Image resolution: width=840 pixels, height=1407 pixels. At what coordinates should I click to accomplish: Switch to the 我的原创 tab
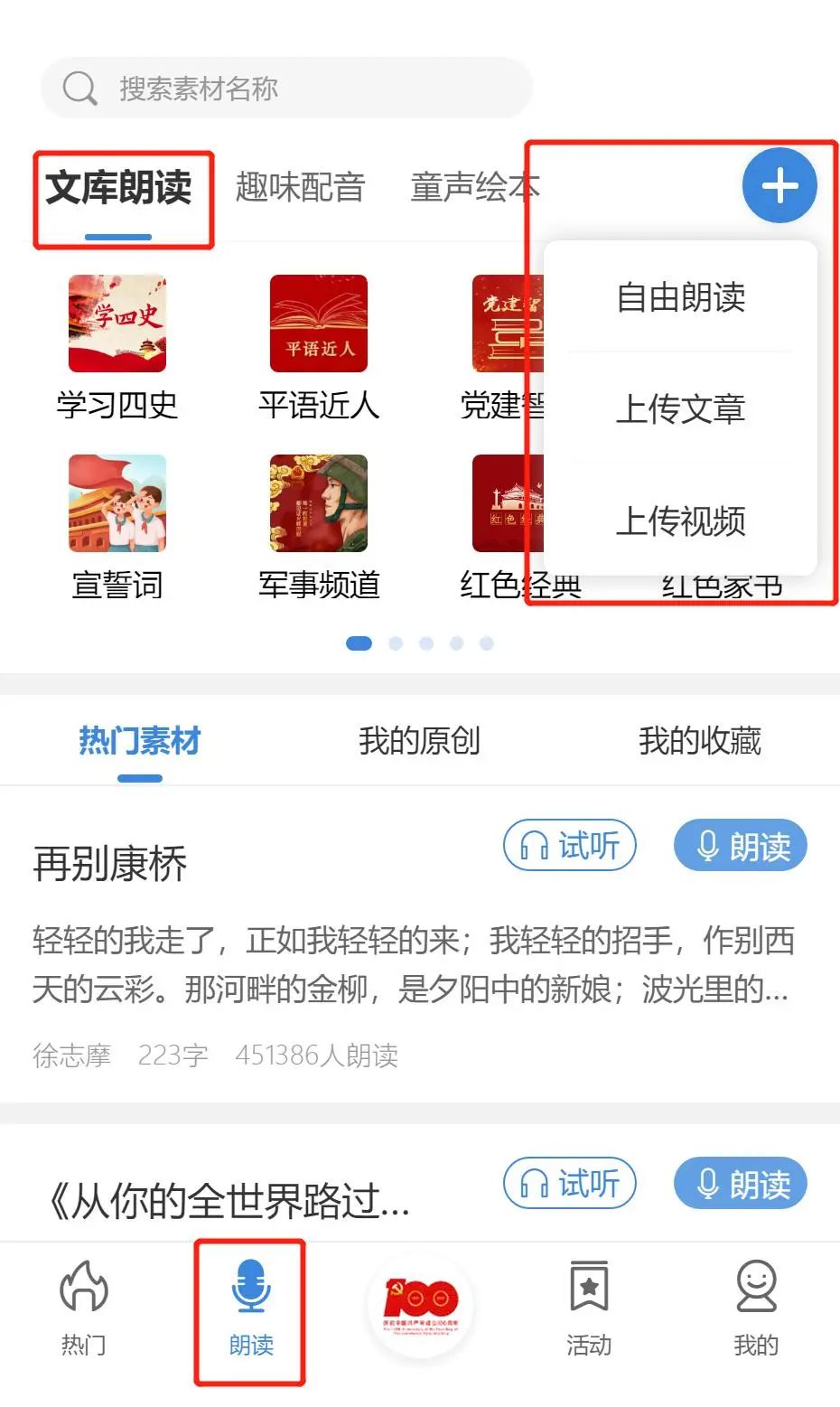pos(419,741)
